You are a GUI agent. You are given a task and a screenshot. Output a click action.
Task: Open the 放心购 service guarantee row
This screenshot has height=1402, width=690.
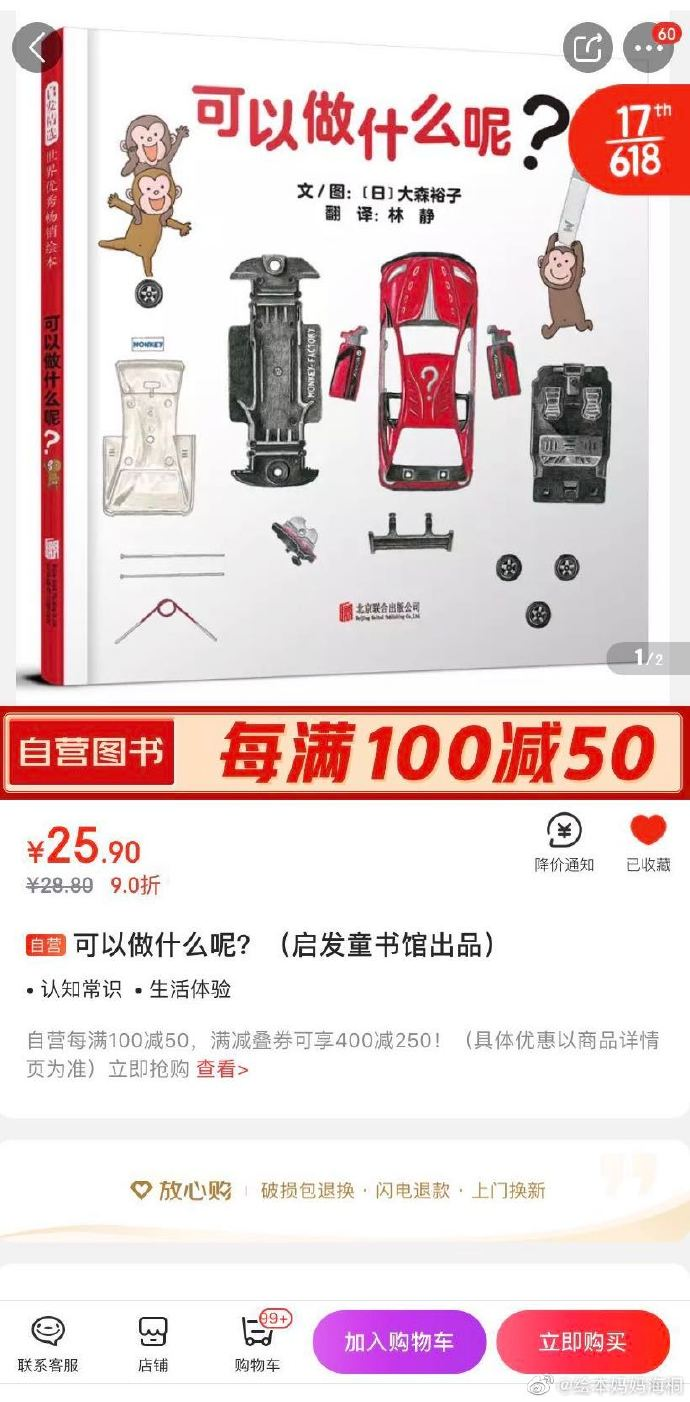pos(344,1190)
